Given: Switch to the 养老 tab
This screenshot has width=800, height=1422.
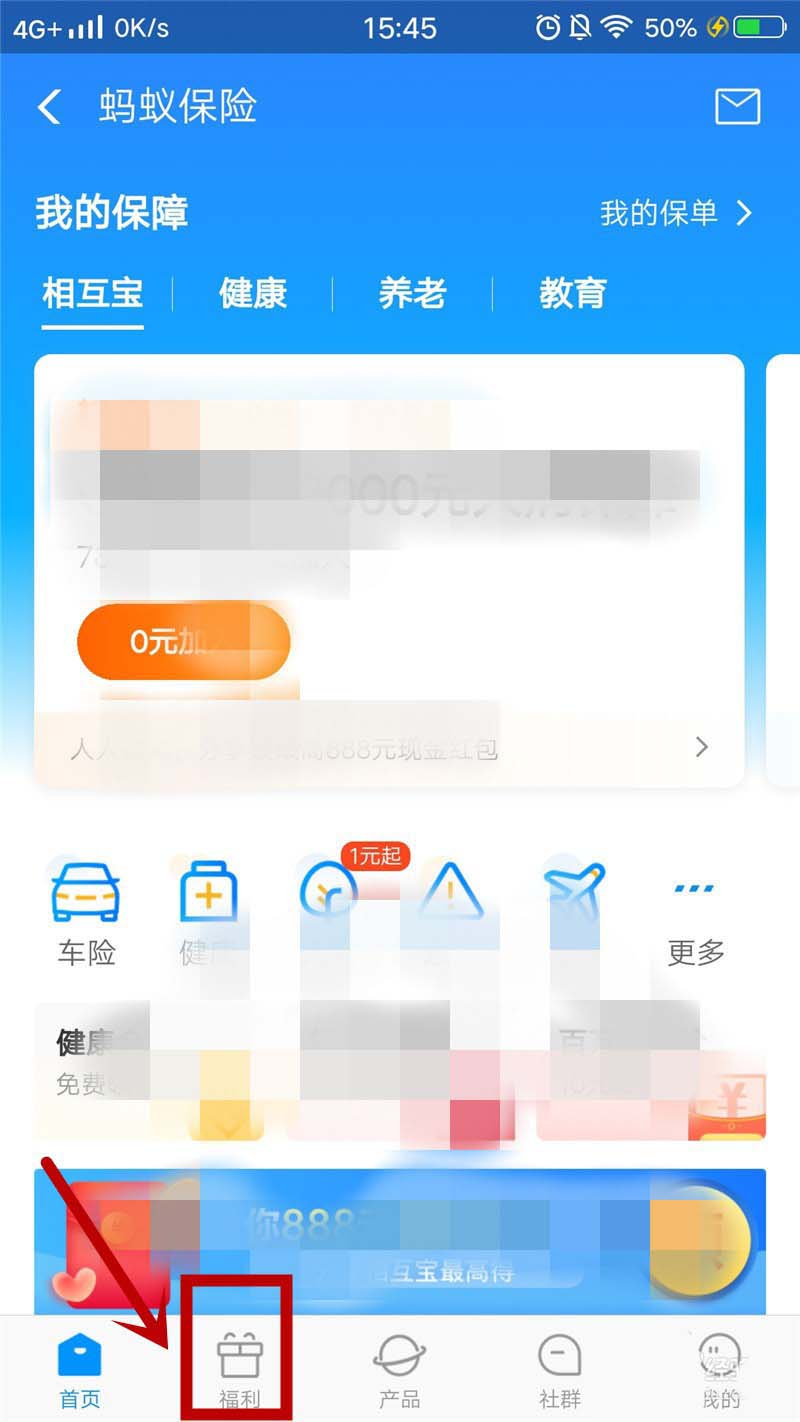Looking at the screenshot, I should [412, 293].
